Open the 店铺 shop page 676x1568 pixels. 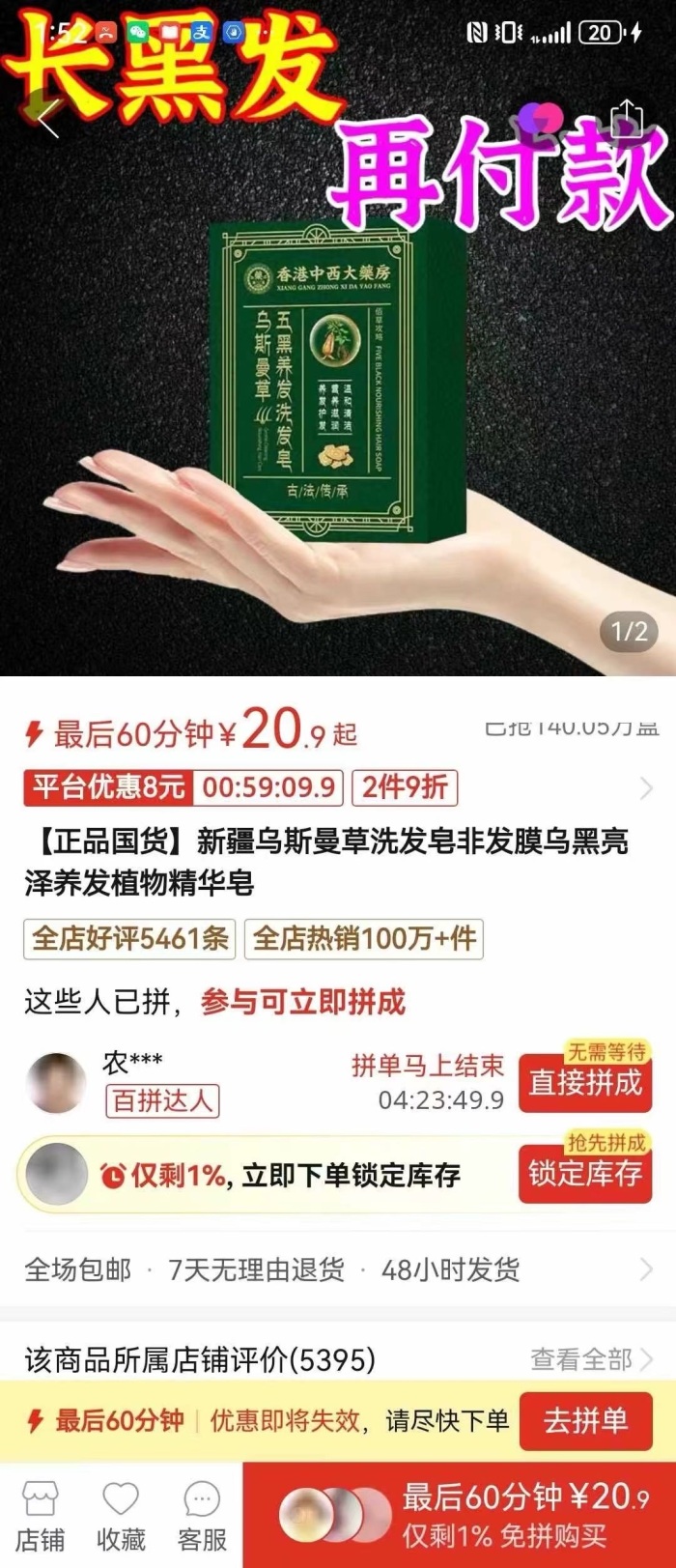coord(40,1515)
